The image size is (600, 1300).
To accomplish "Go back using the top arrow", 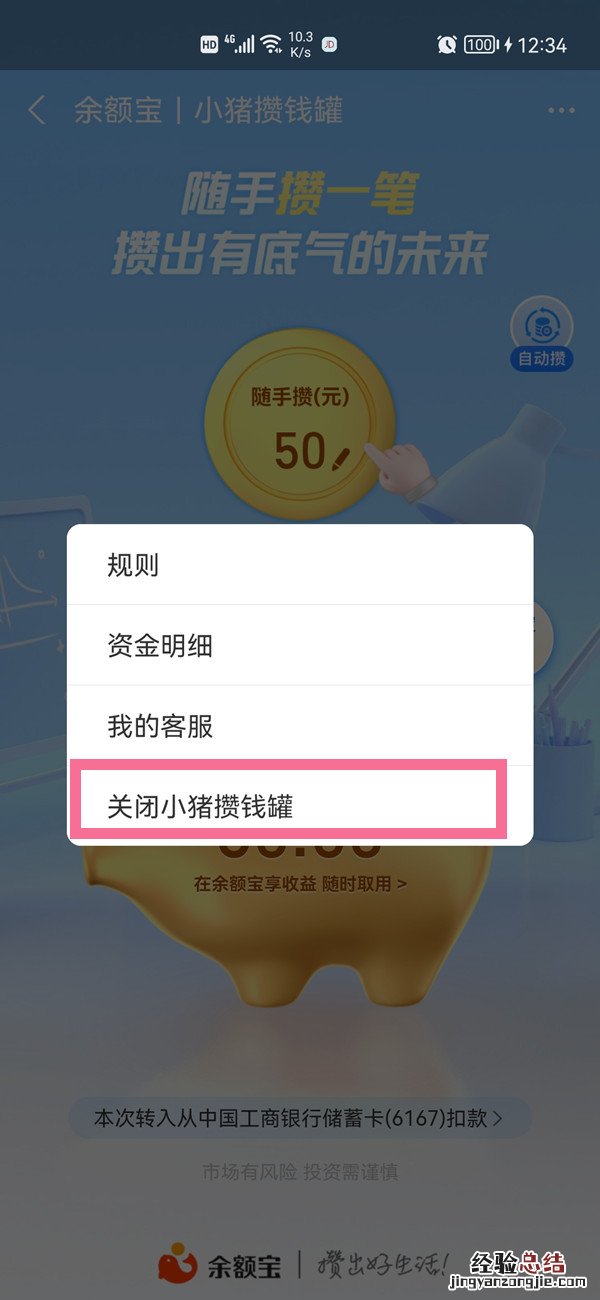I will pos(38,110).
